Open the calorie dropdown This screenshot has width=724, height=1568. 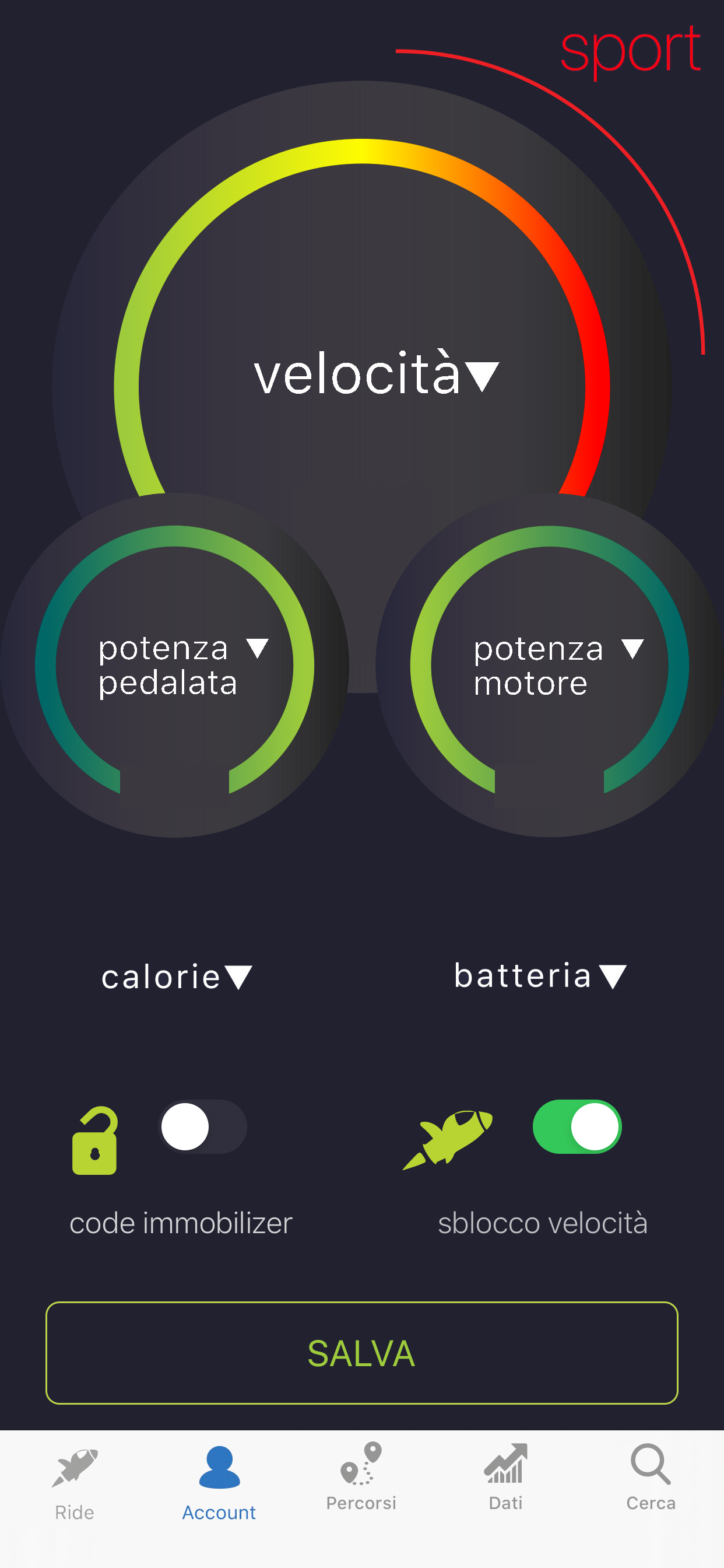177,977
